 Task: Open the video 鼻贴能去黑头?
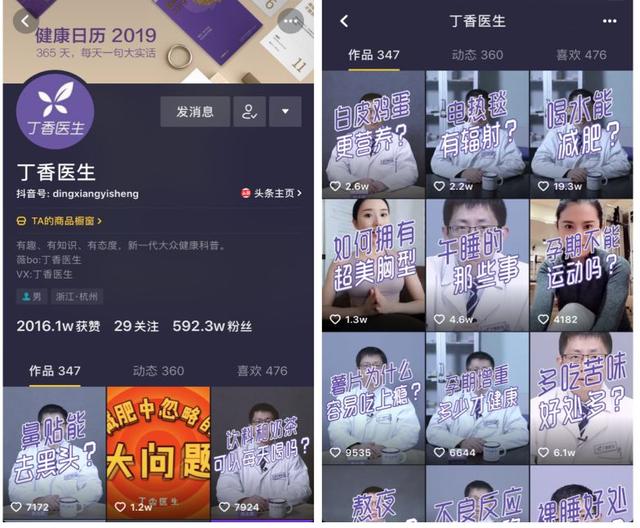[x=53, y=452]
